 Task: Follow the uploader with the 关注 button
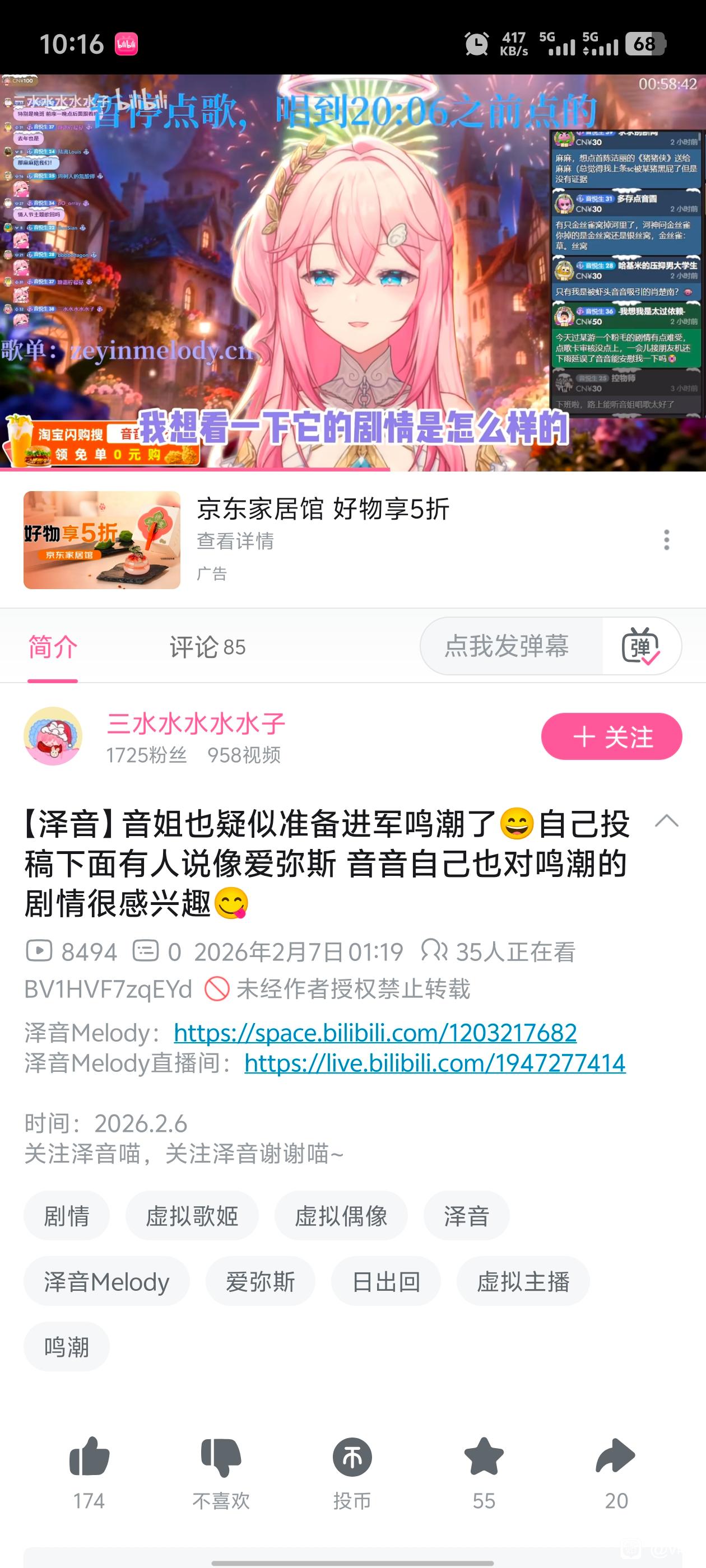(611, 736)
